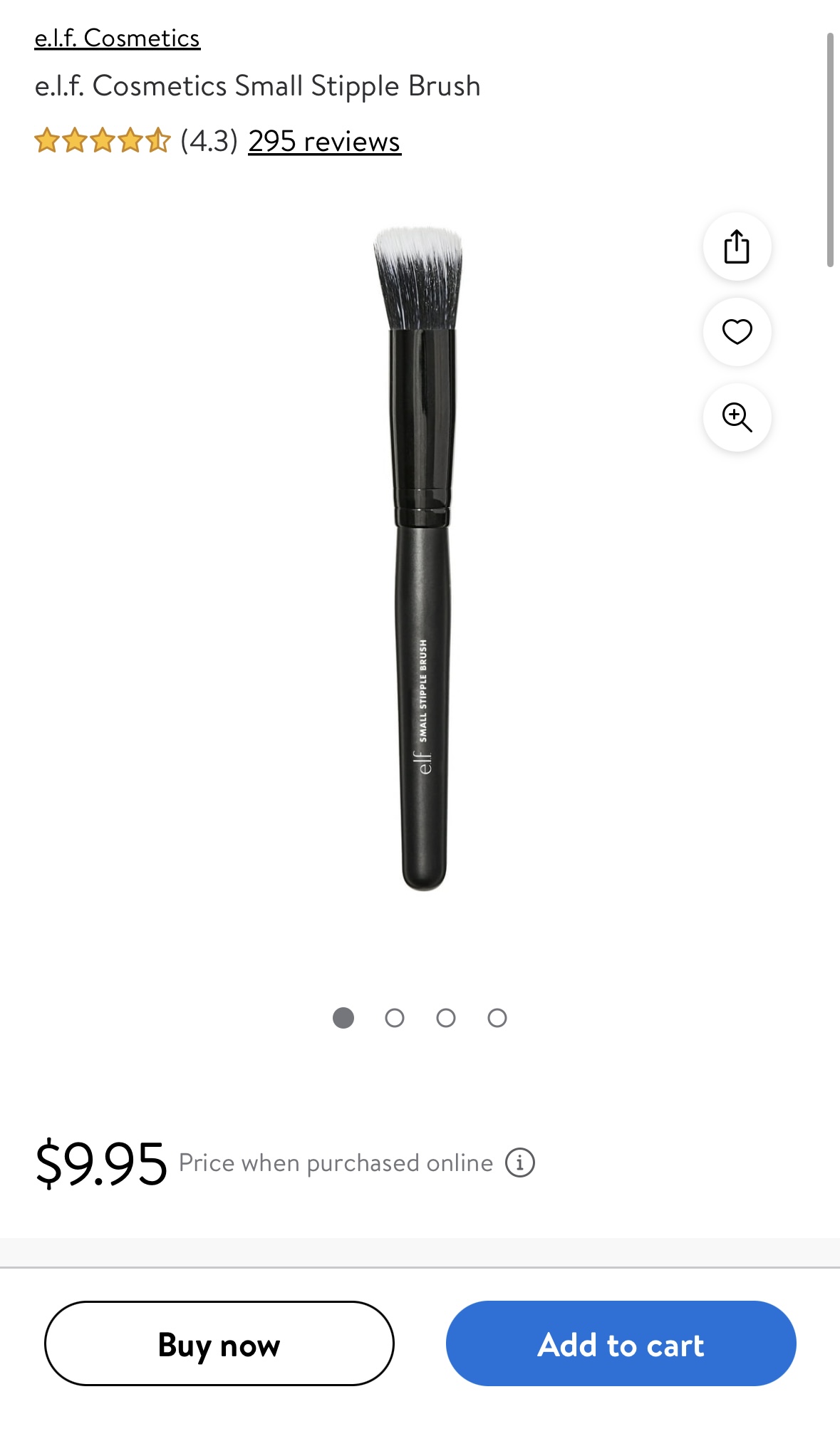The height and width of the screenshot is (1456, 840).
Task: Add the brush to favorites with heart
Action: [x=737, y=332]
